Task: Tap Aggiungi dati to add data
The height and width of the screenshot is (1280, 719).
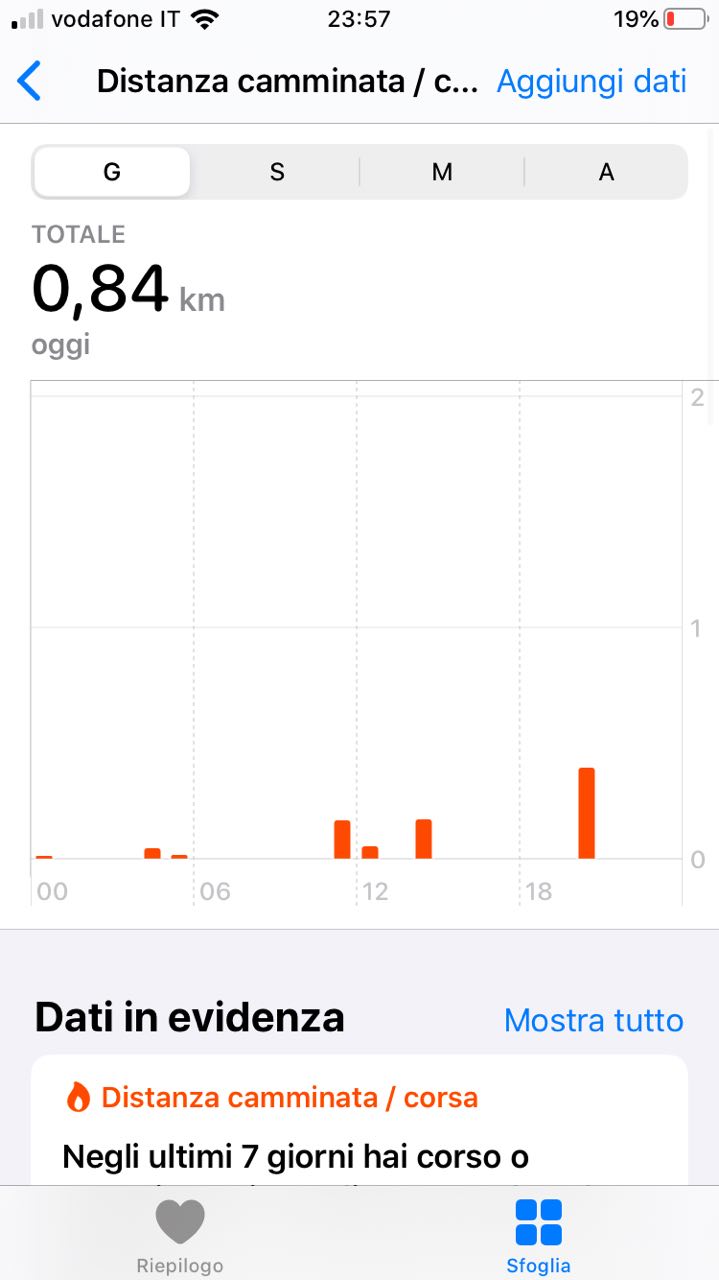Action: click(x=591, y=81)
